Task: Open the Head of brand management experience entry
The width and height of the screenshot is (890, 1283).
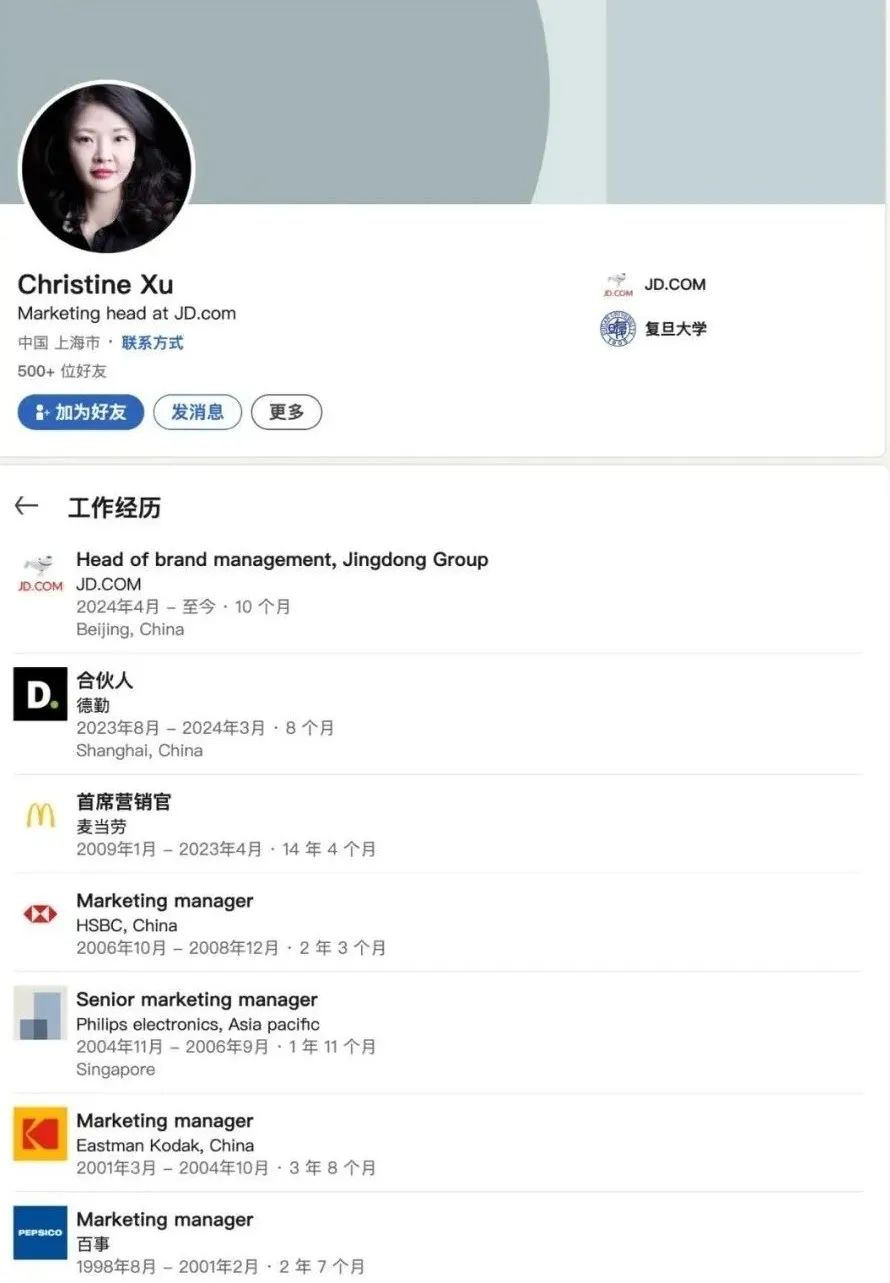Action: click(x=282, y=560)
